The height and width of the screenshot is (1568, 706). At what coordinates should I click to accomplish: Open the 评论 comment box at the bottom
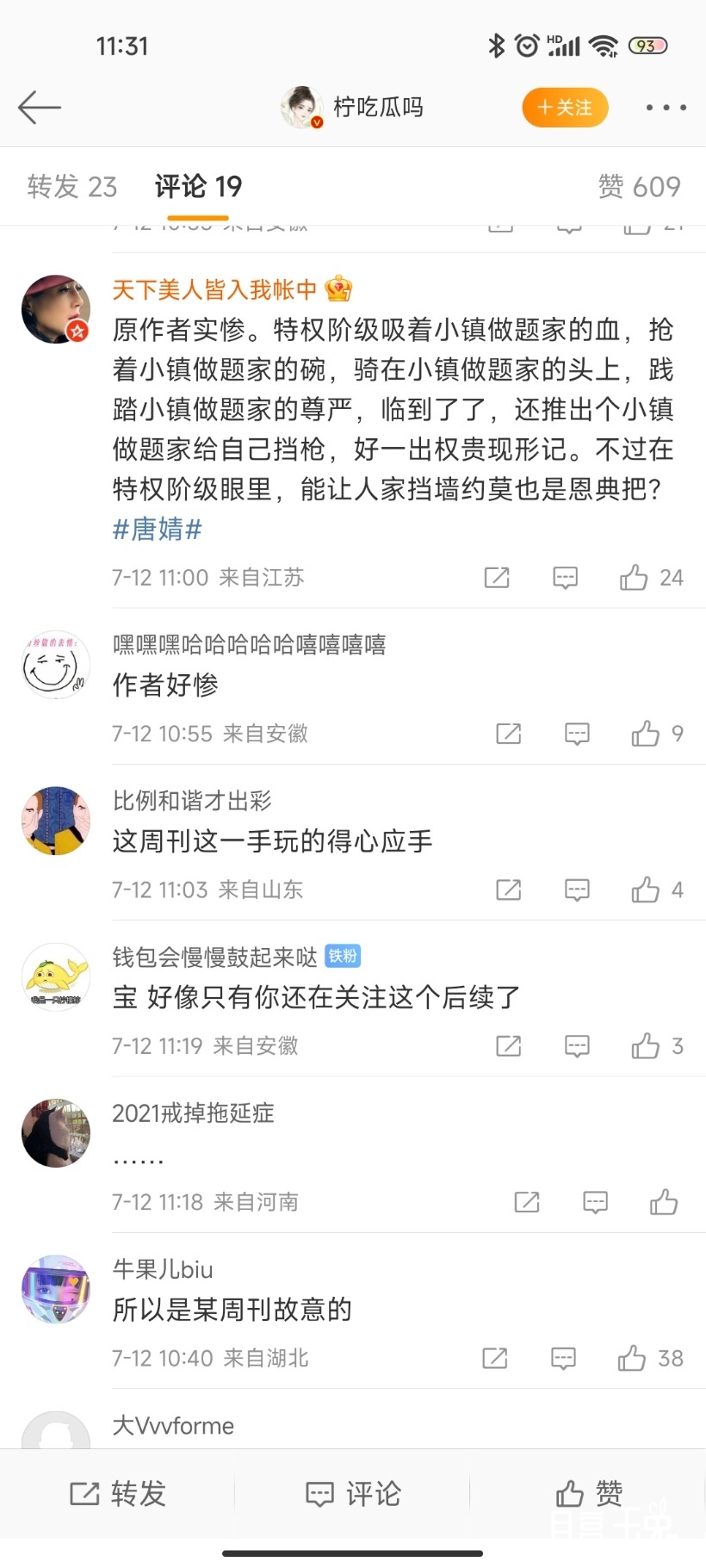[x=353, y=1494]
